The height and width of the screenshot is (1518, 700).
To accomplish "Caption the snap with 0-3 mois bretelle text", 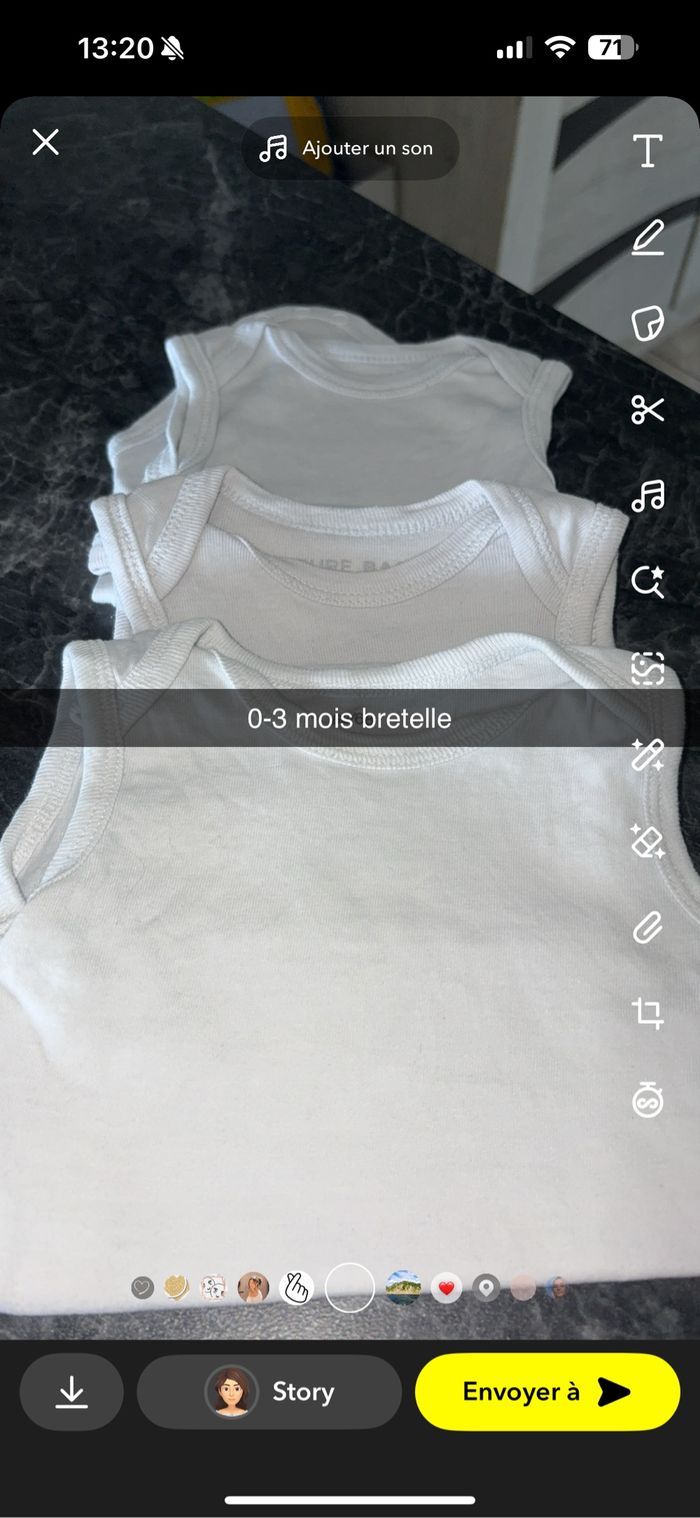I will 350,718.
